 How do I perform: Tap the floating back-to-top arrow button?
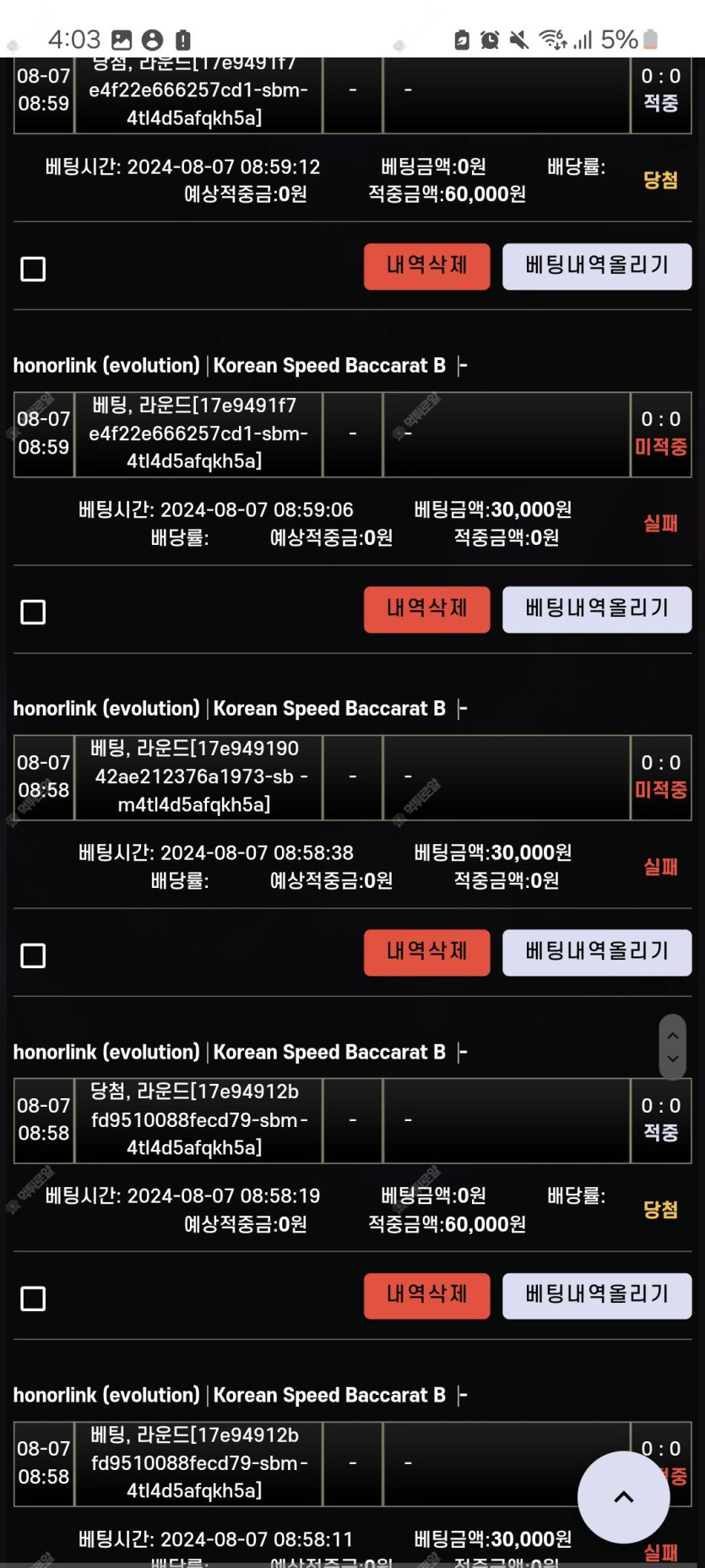click(x=623, y=1497)
